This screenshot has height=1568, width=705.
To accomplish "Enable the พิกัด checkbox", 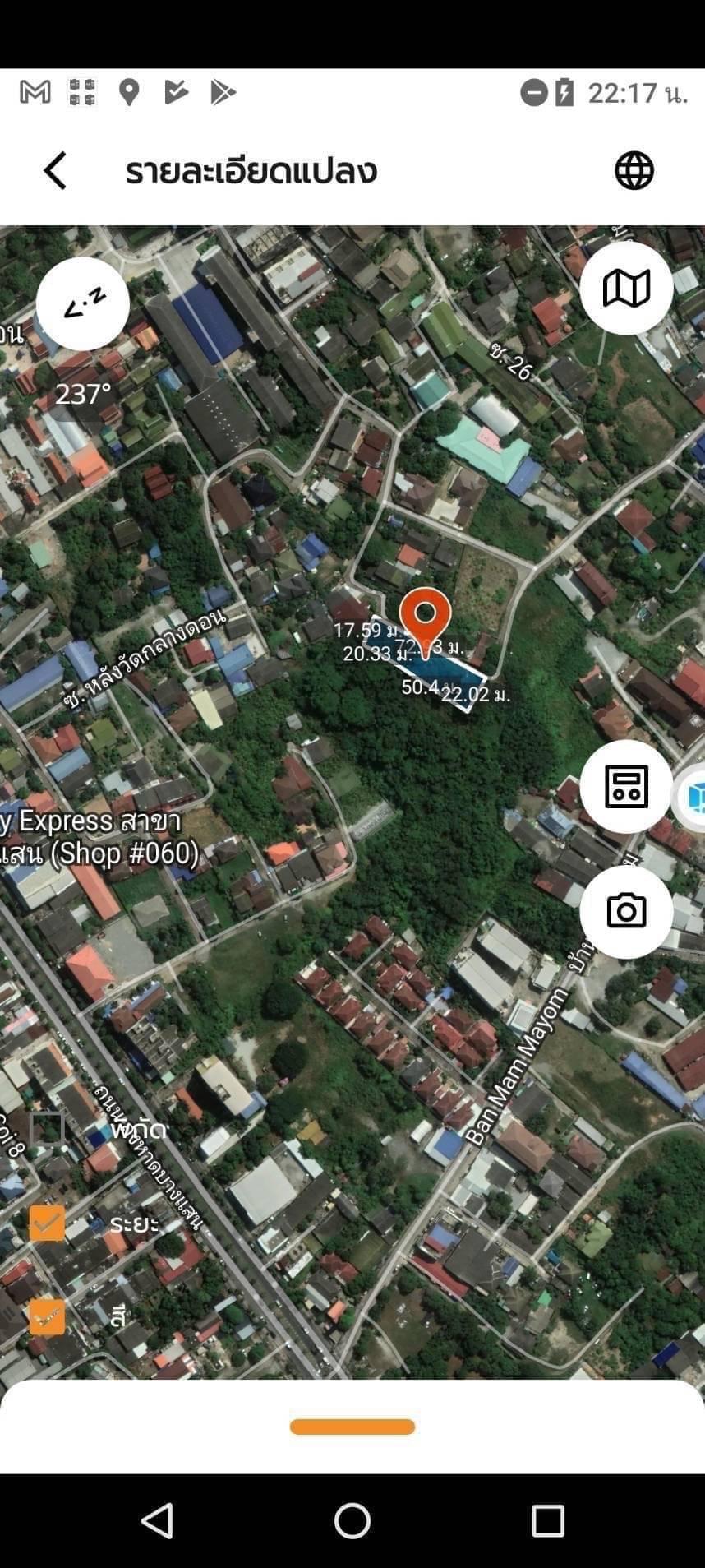I will [47, 1129].
